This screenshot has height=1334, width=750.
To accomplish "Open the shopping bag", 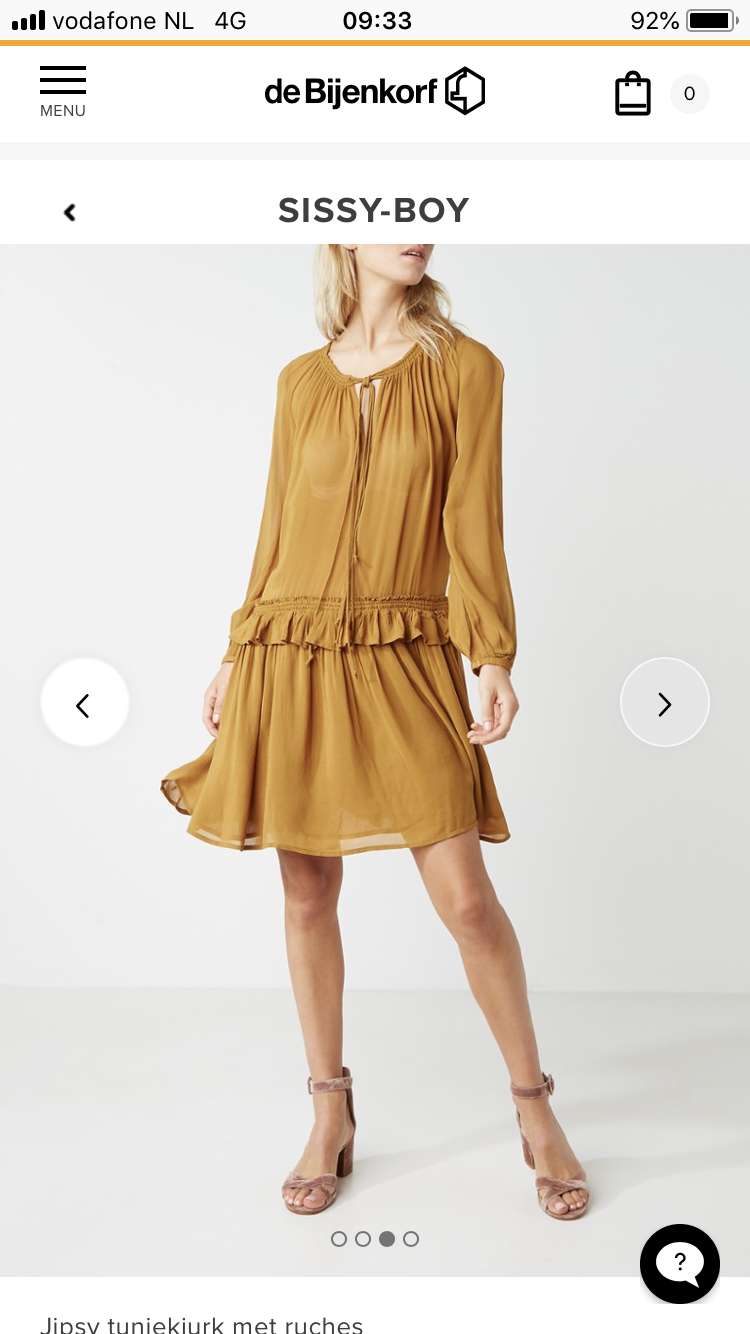I will tap(633, 94).
